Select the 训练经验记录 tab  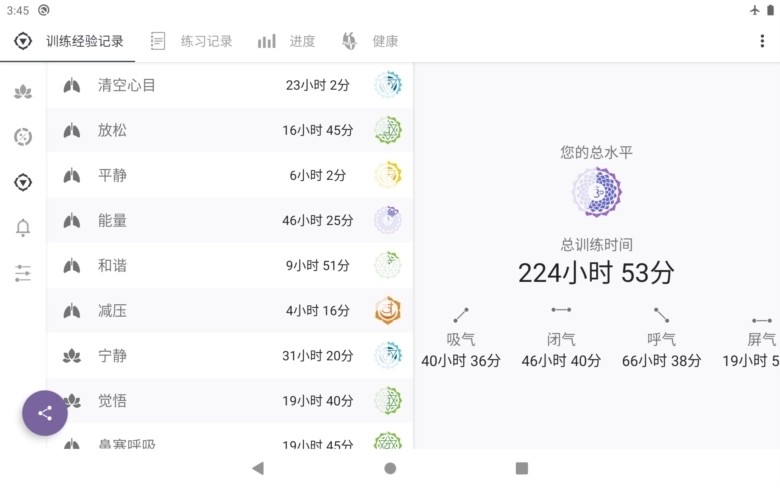[70, 41]
